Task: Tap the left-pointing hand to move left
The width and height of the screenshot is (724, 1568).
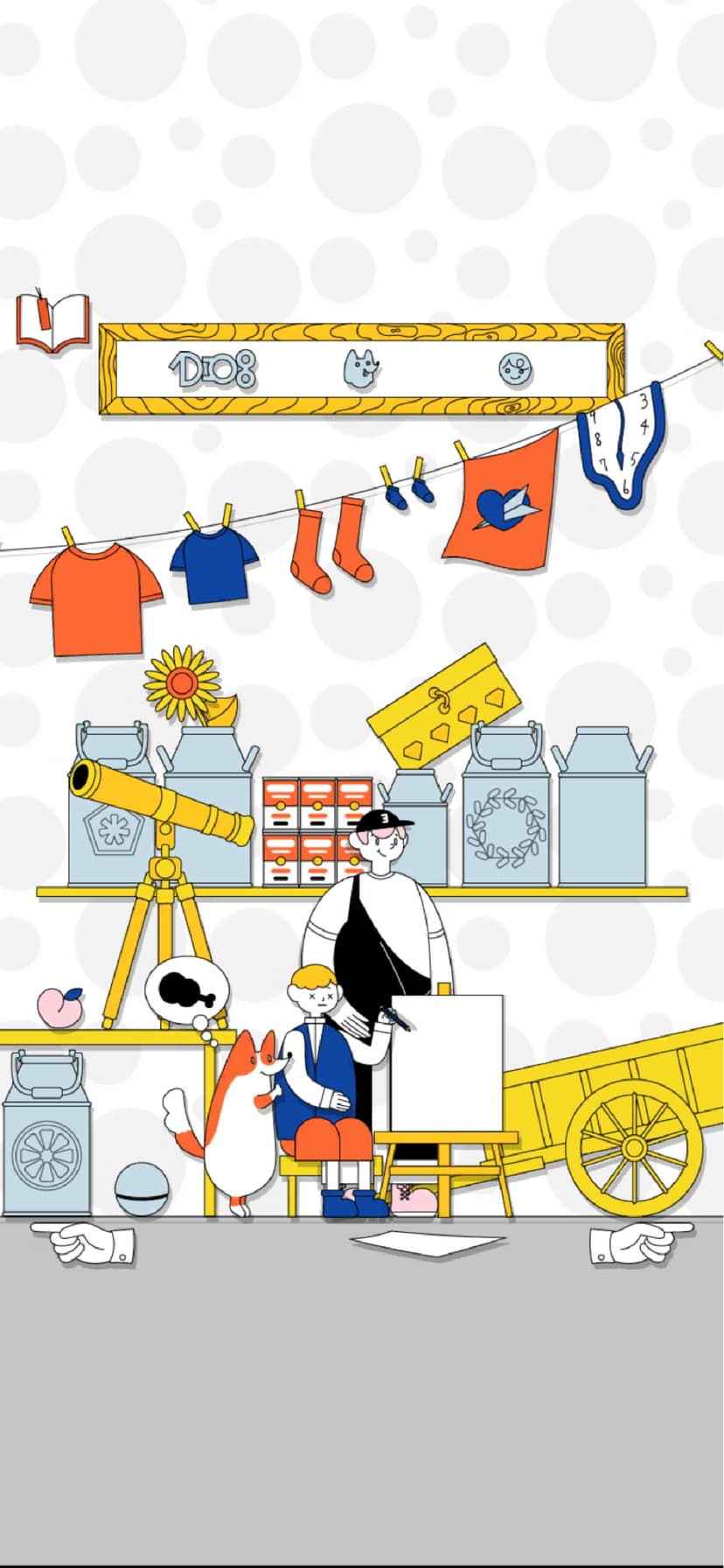Action: [x=83, y=1242]
